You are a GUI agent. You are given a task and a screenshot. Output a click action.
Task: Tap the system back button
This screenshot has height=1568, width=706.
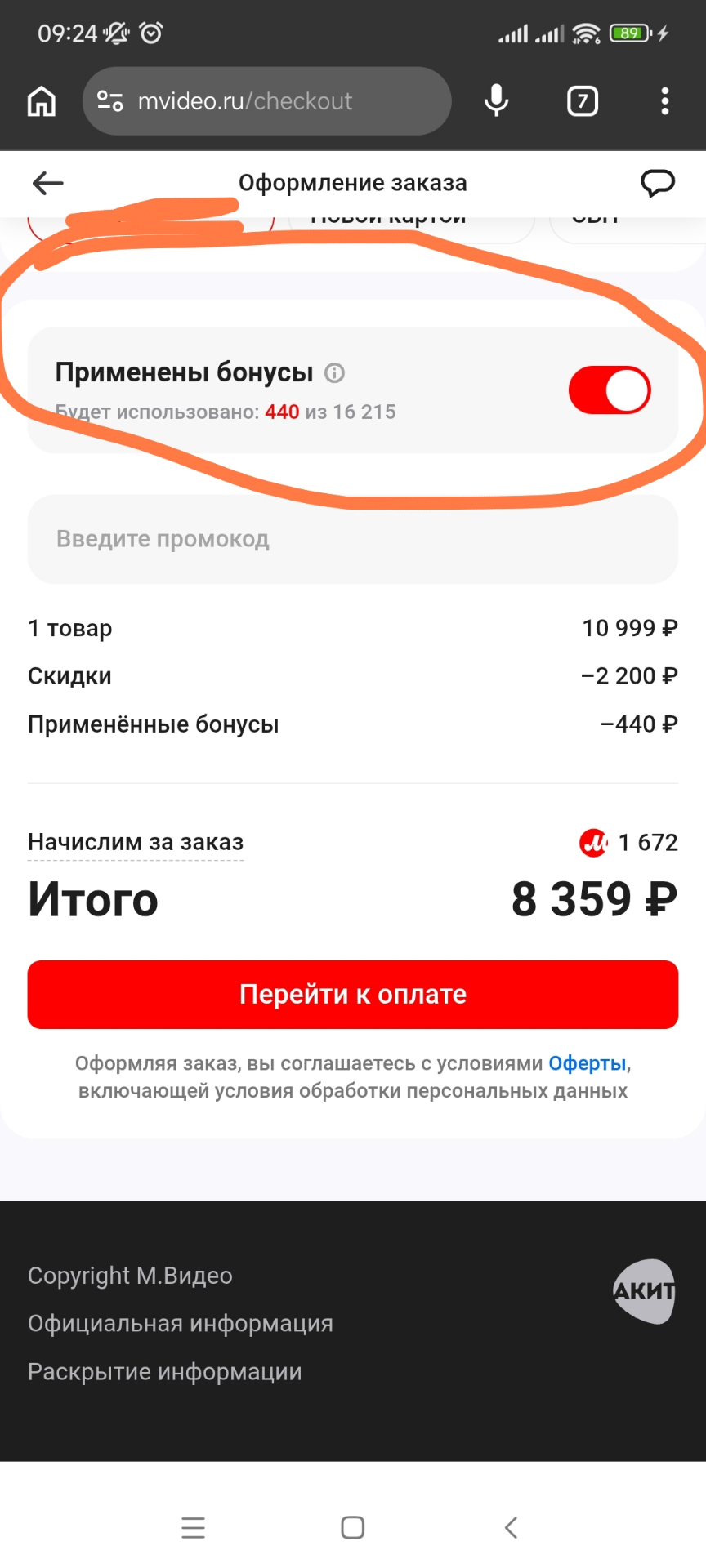pyautogui.click(x=512, y=1527)
